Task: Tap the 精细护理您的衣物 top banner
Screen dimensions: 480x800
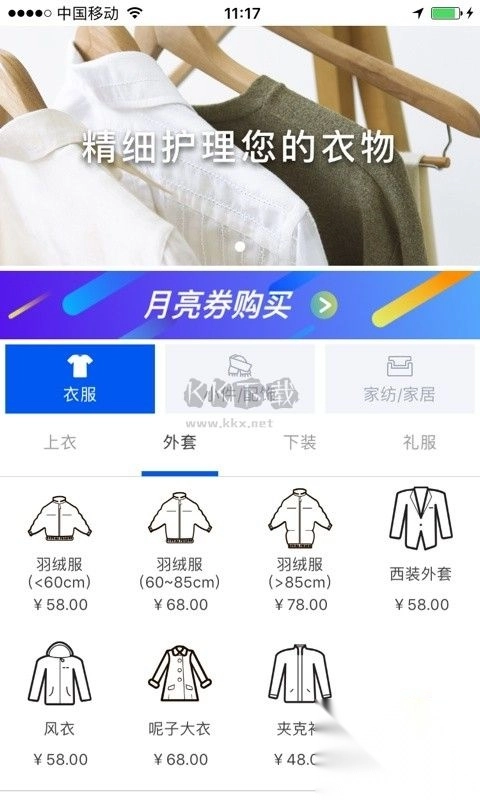Action: pos(240,146)
